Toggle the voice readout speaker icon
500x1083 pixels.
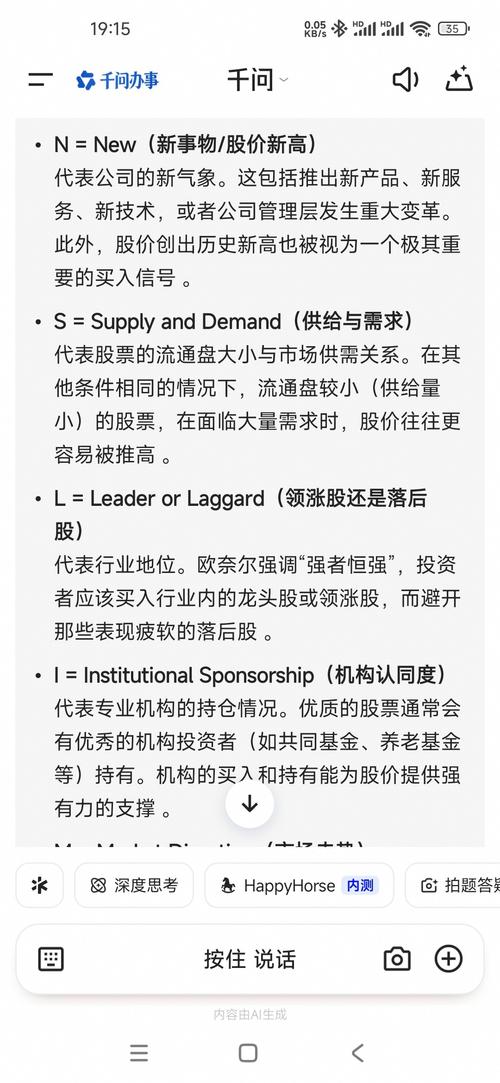tap(405, 80)
